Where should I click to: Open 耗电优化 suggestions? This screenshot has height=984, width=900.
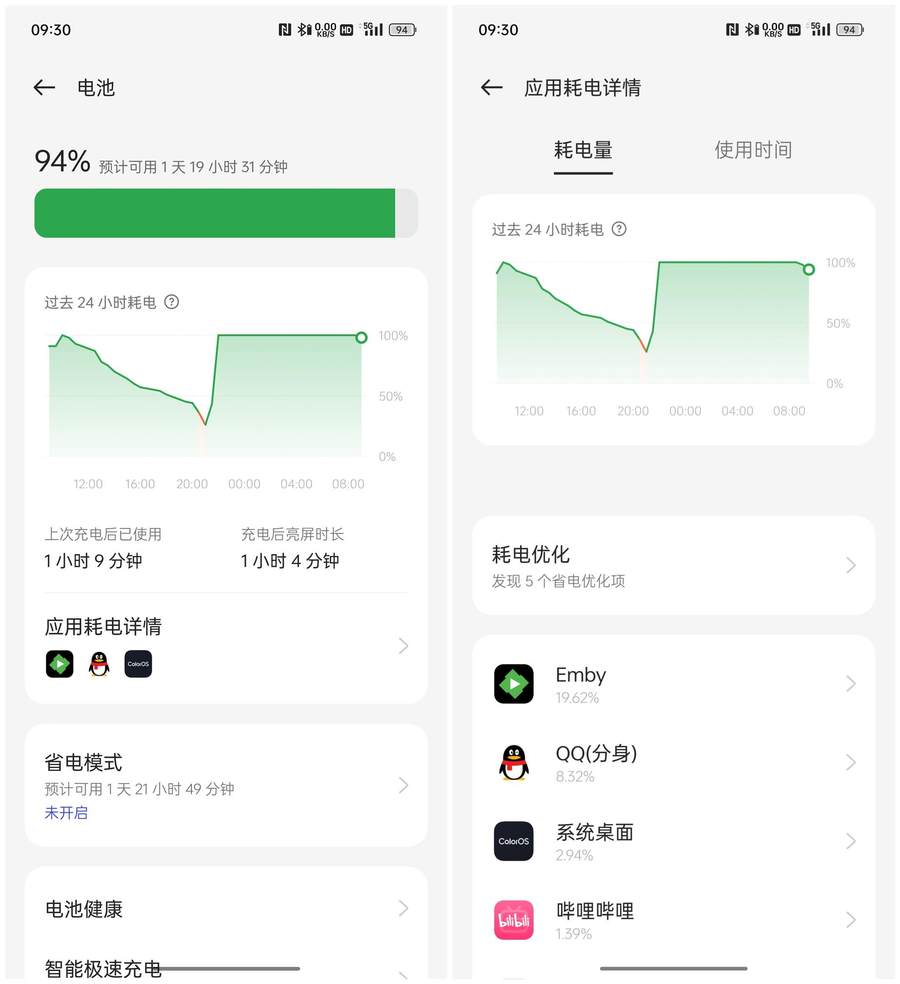(673, 565)
